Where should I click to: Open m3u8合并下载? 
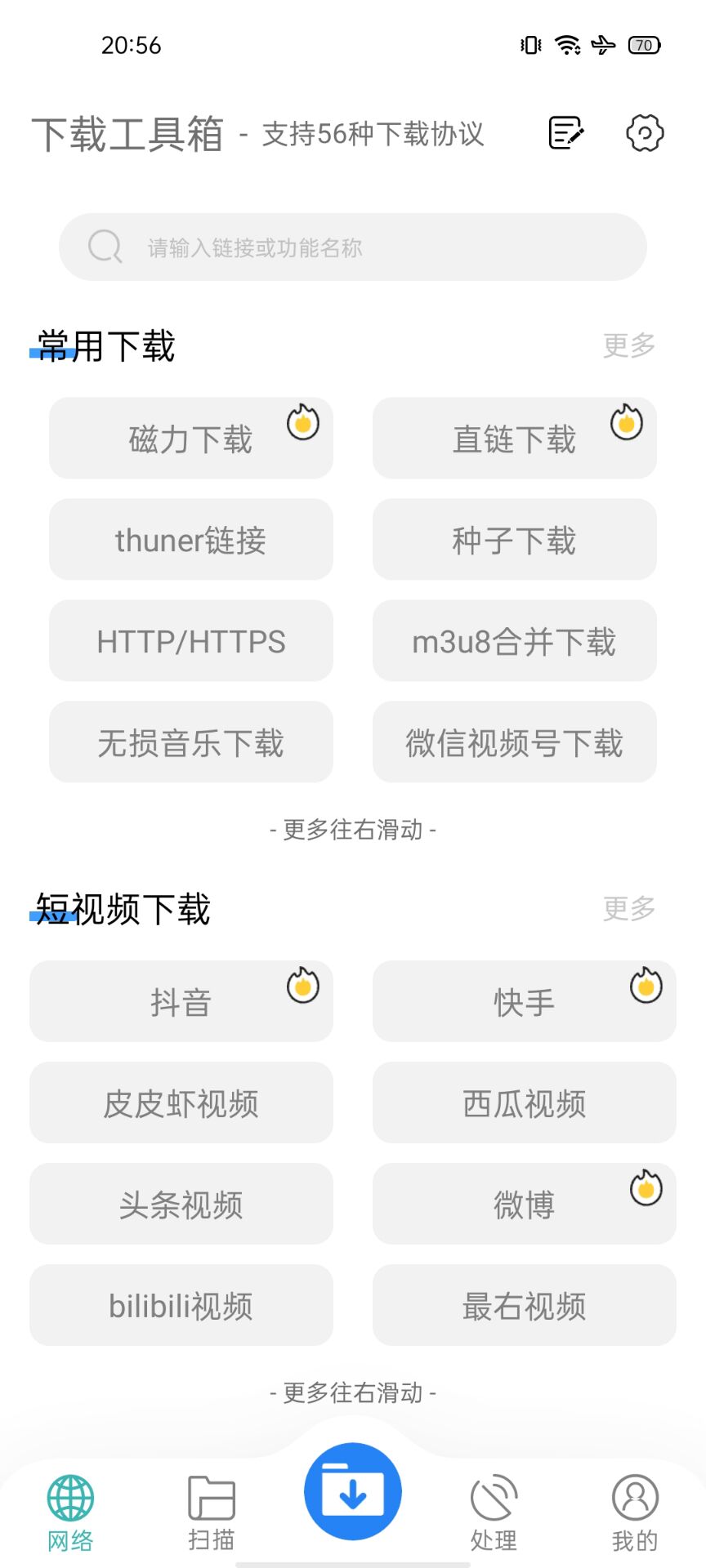(x=515, y=641)
